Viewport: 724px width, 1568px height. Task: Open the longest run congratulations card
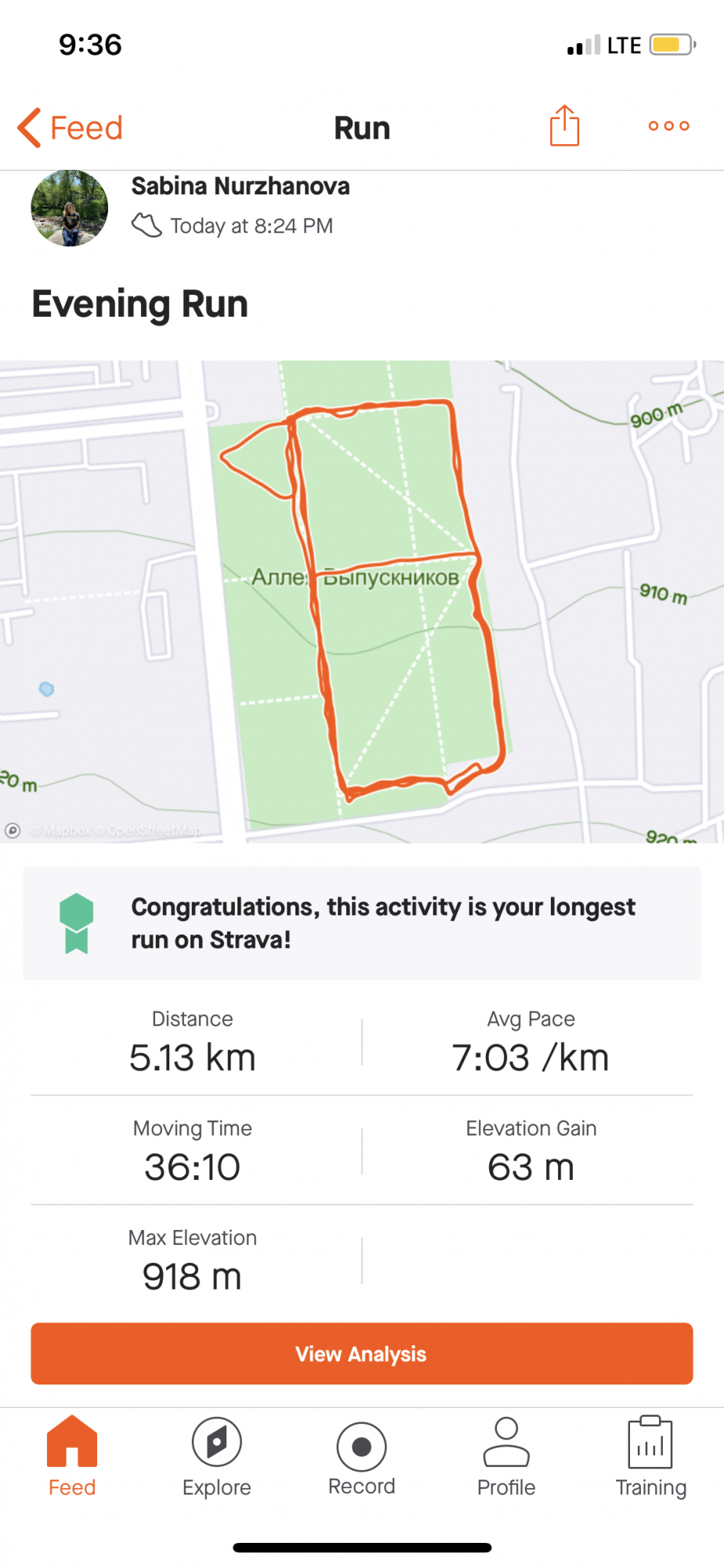pyautogui.click(x=362, y=923)
